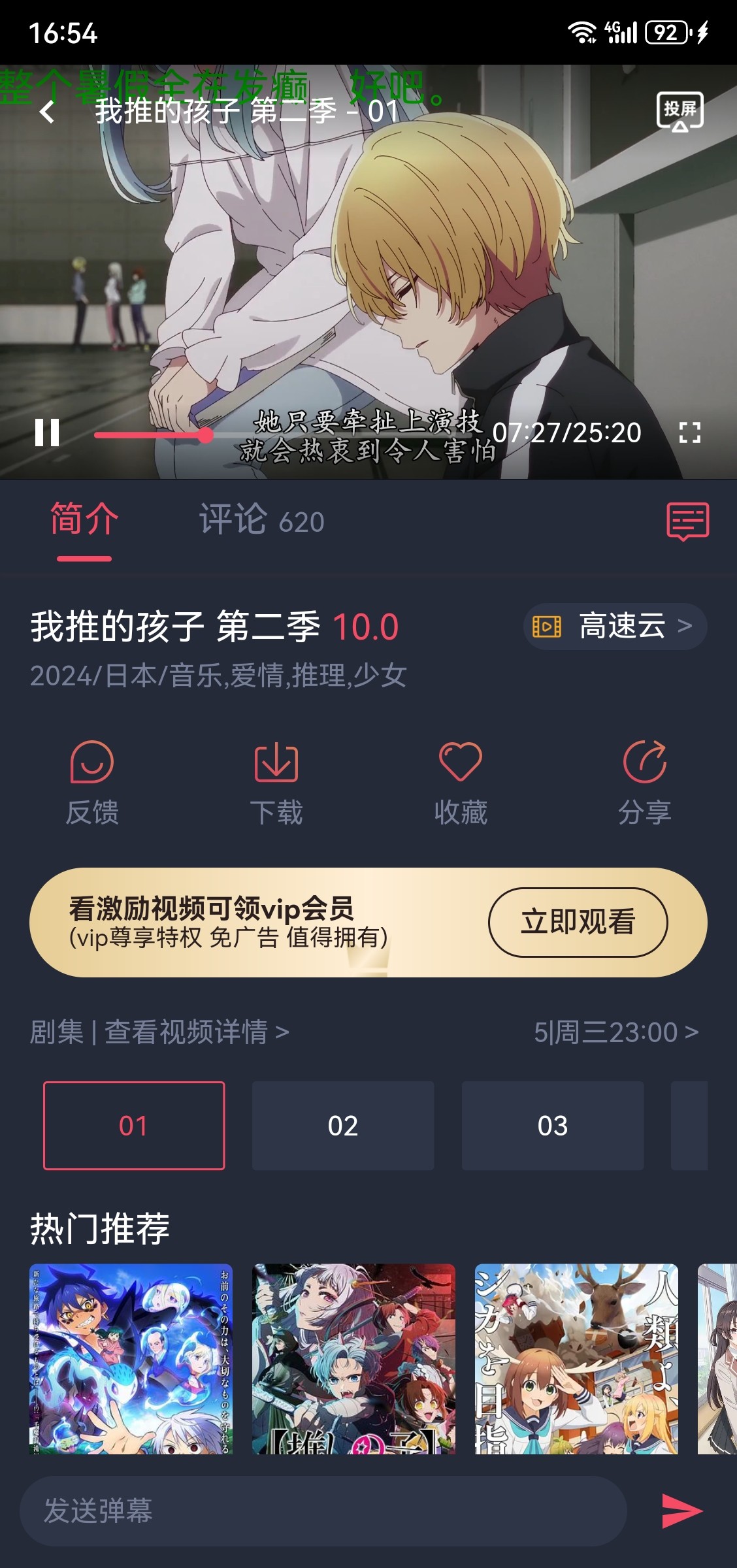Play episode 03
Screen dimensions: 737x1568
(x=553, y=1125)
